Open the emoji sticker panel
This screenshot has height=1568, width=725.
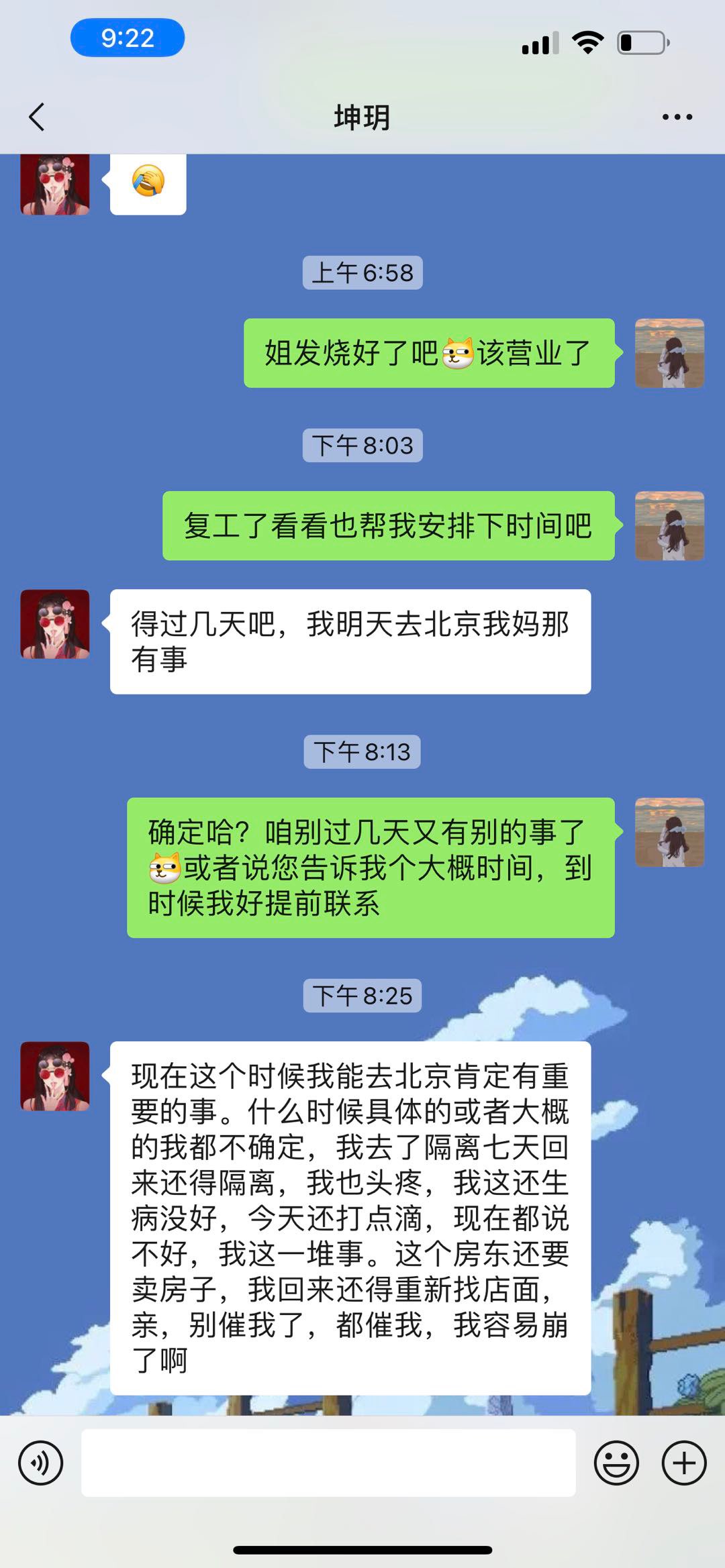pos(616,1463)
